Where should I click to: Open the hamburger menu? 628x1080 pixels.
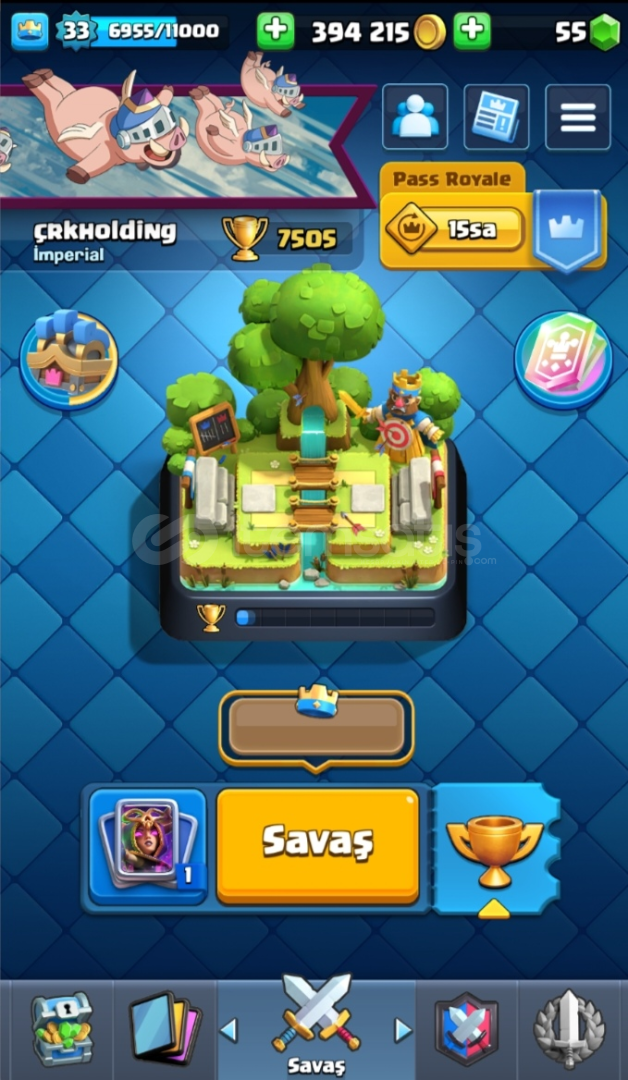(x=577, y=117)
